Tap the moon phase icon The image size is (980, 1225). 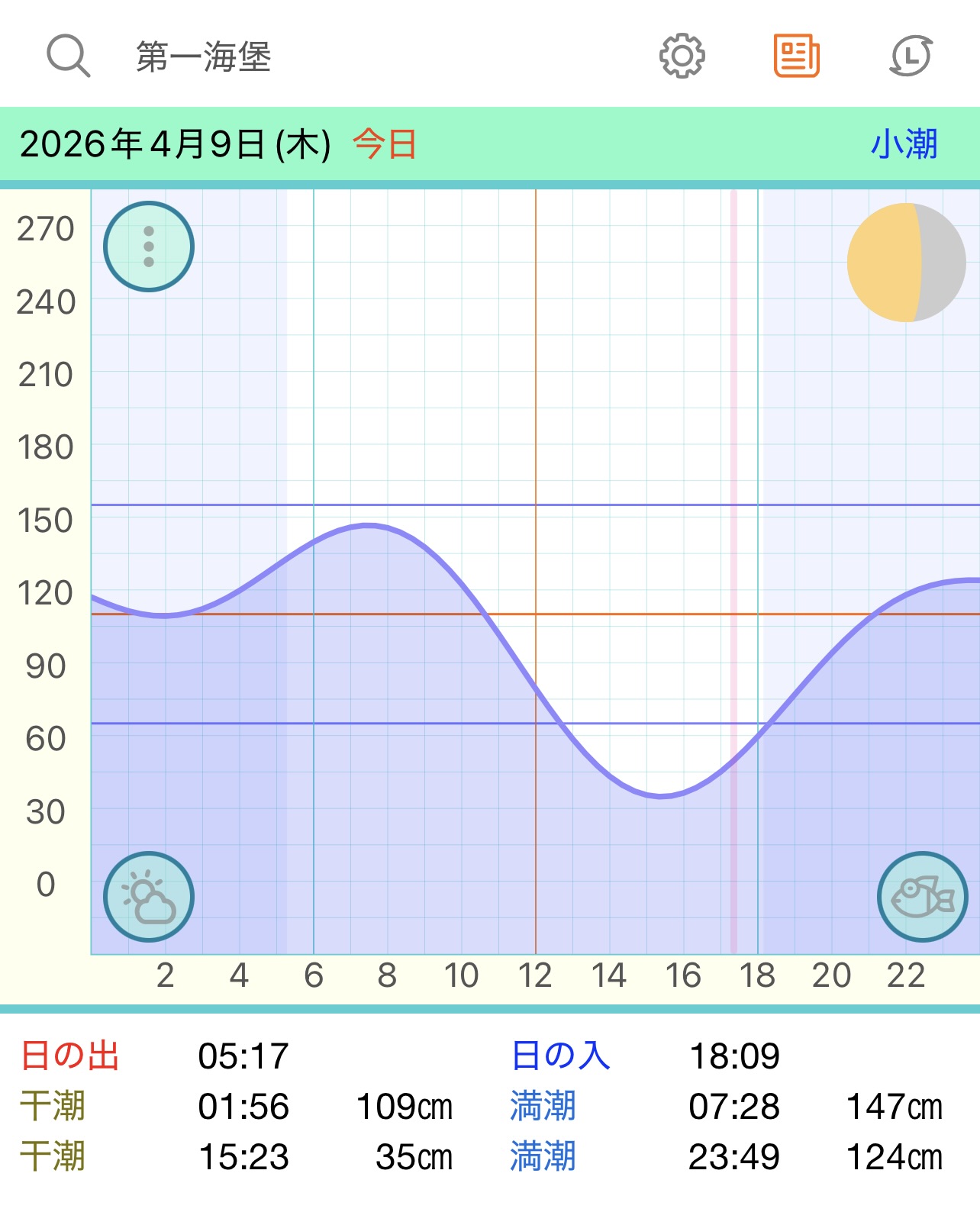(906, 263)
